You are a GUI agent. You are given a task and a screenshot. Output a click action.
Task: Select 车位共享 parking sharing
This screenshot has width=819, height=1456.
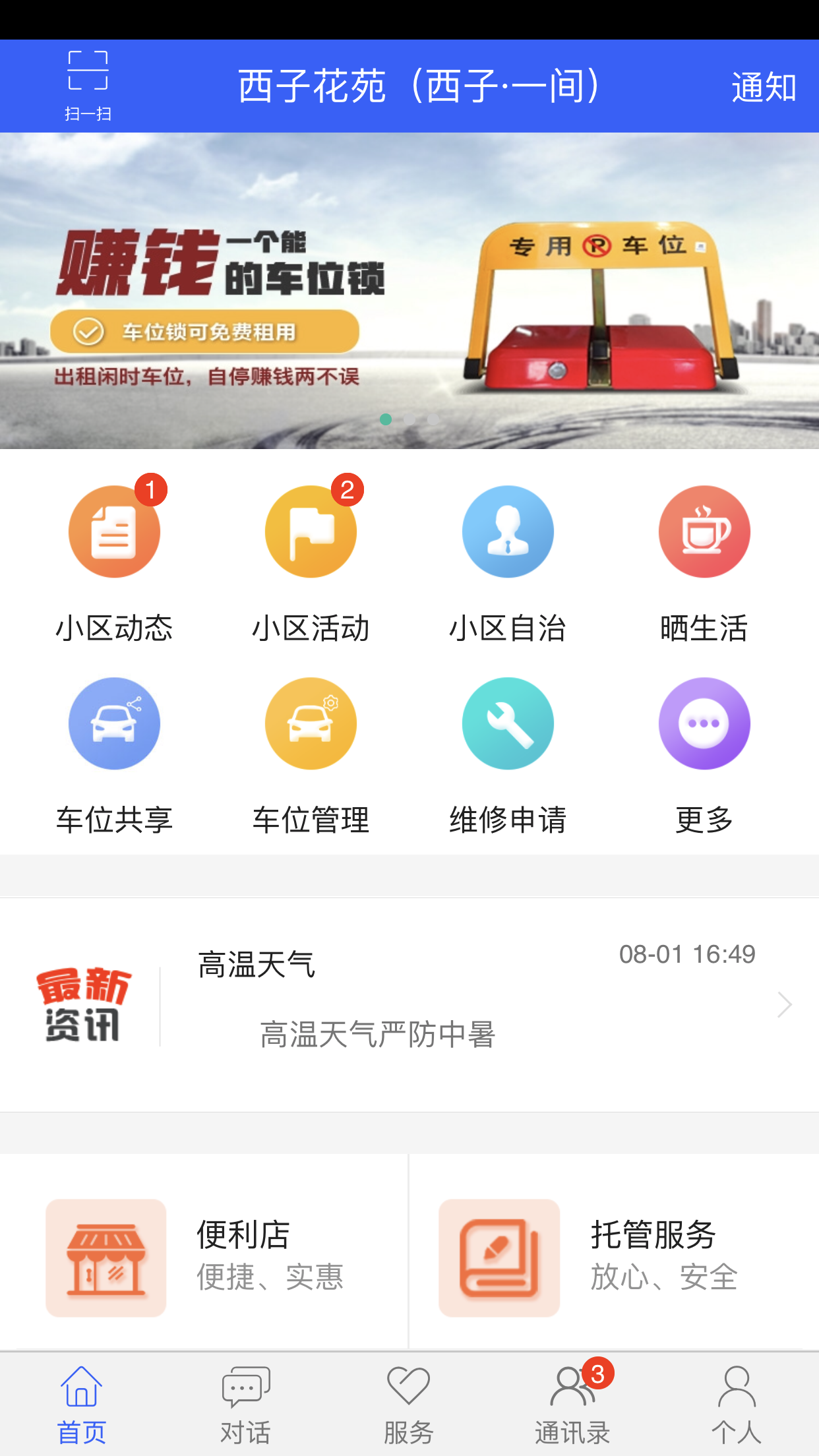[114, 755]
